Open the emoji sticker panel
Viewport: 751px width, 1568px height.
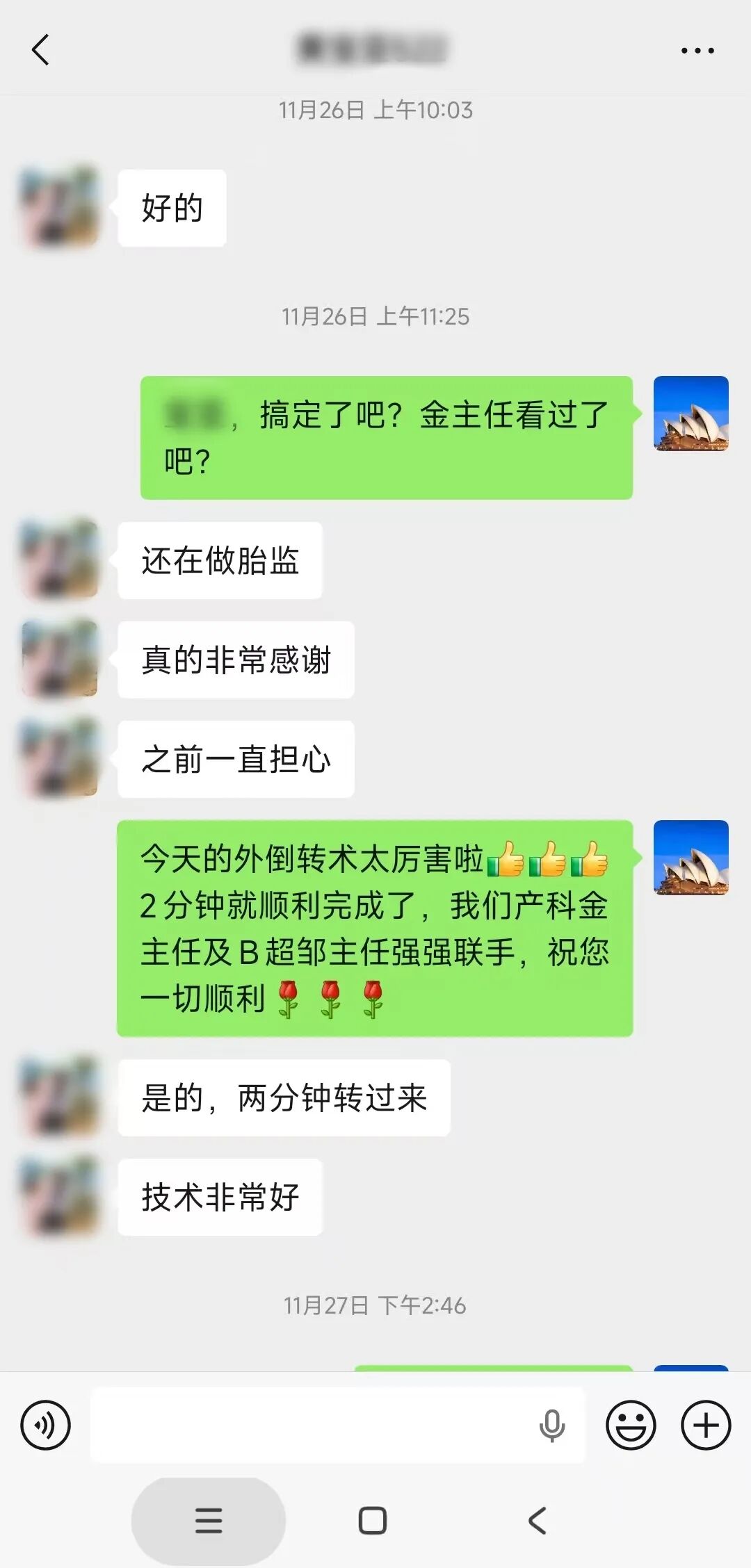(631, 1426)
